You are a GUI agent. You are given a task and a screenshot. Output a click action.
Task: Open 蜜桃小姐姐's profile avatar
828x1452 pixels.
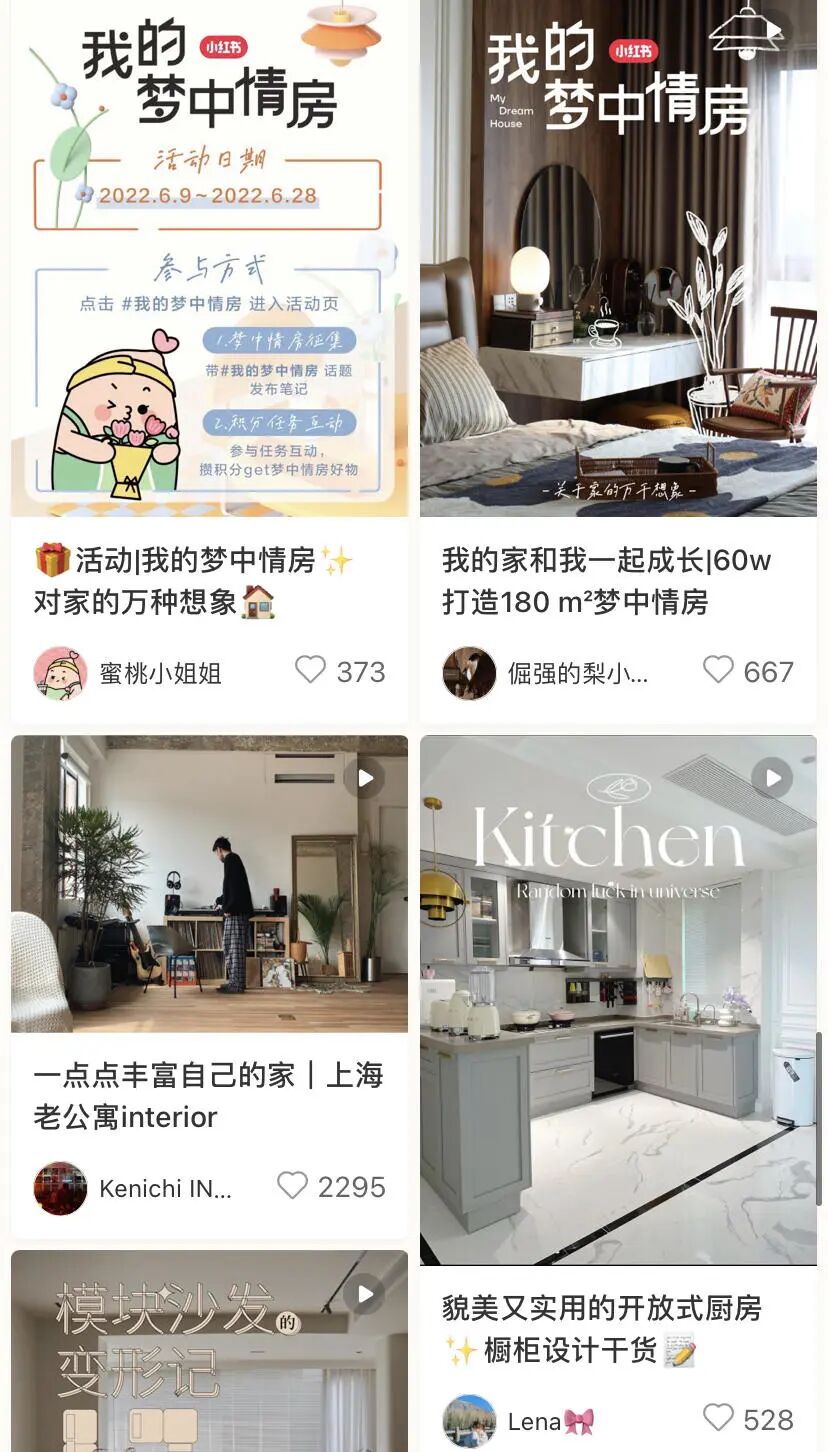point(60,671)
